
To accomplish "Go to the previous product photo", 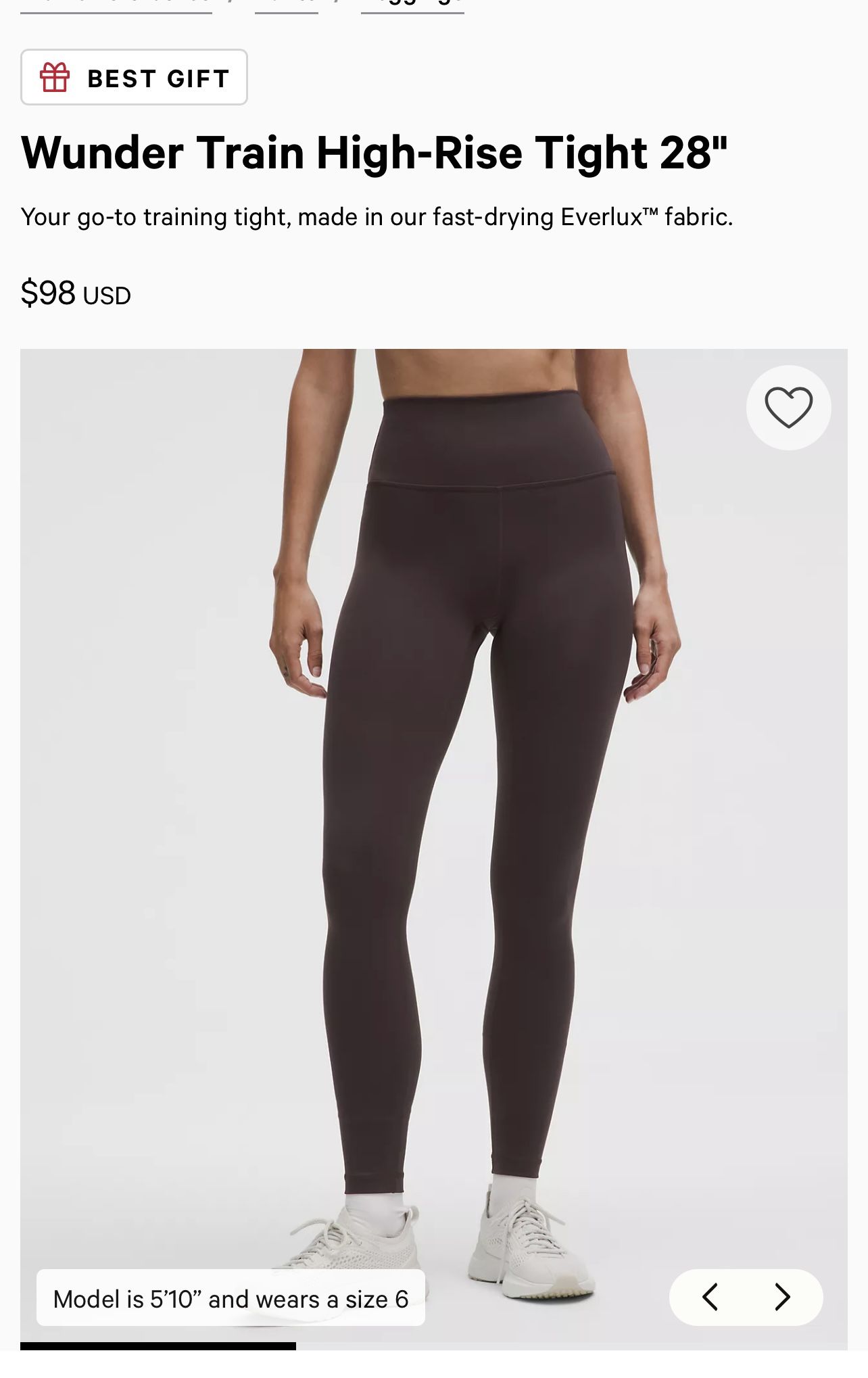I will click(x=710, y=1297).
